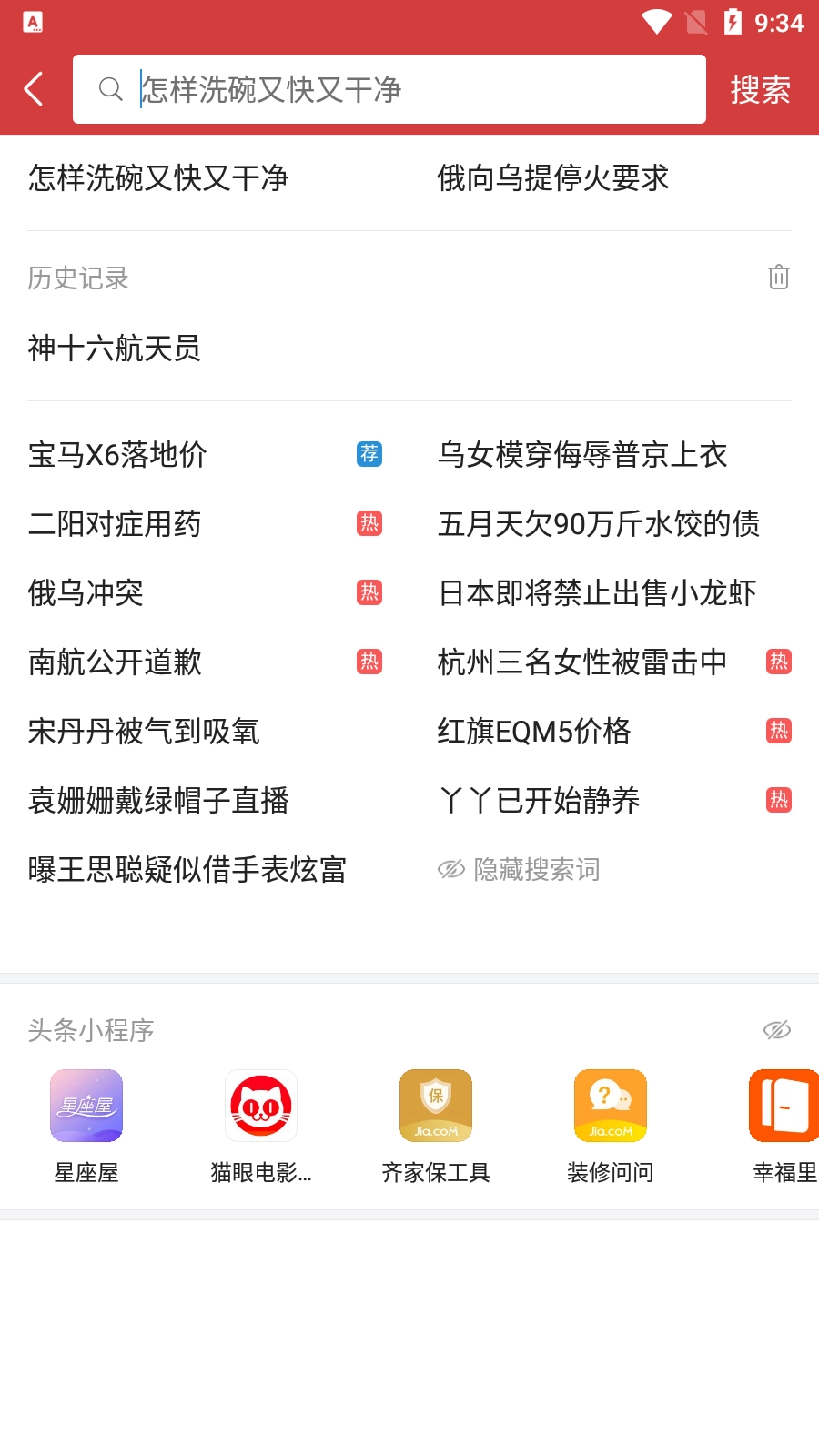Open trending topic 俄乌冲突

(x=86, y=592)
